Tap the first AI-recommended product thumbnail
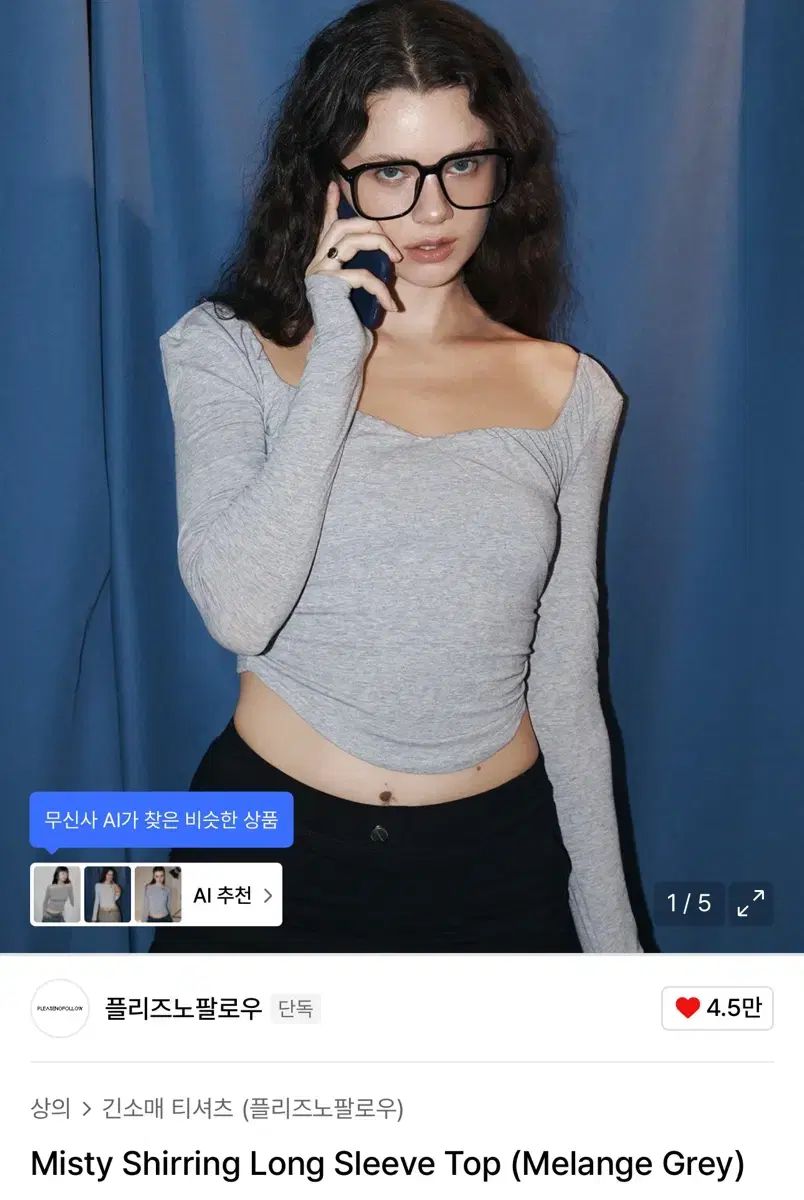The width and height of the screenshot is (804, 1200). tap(57, 894)
